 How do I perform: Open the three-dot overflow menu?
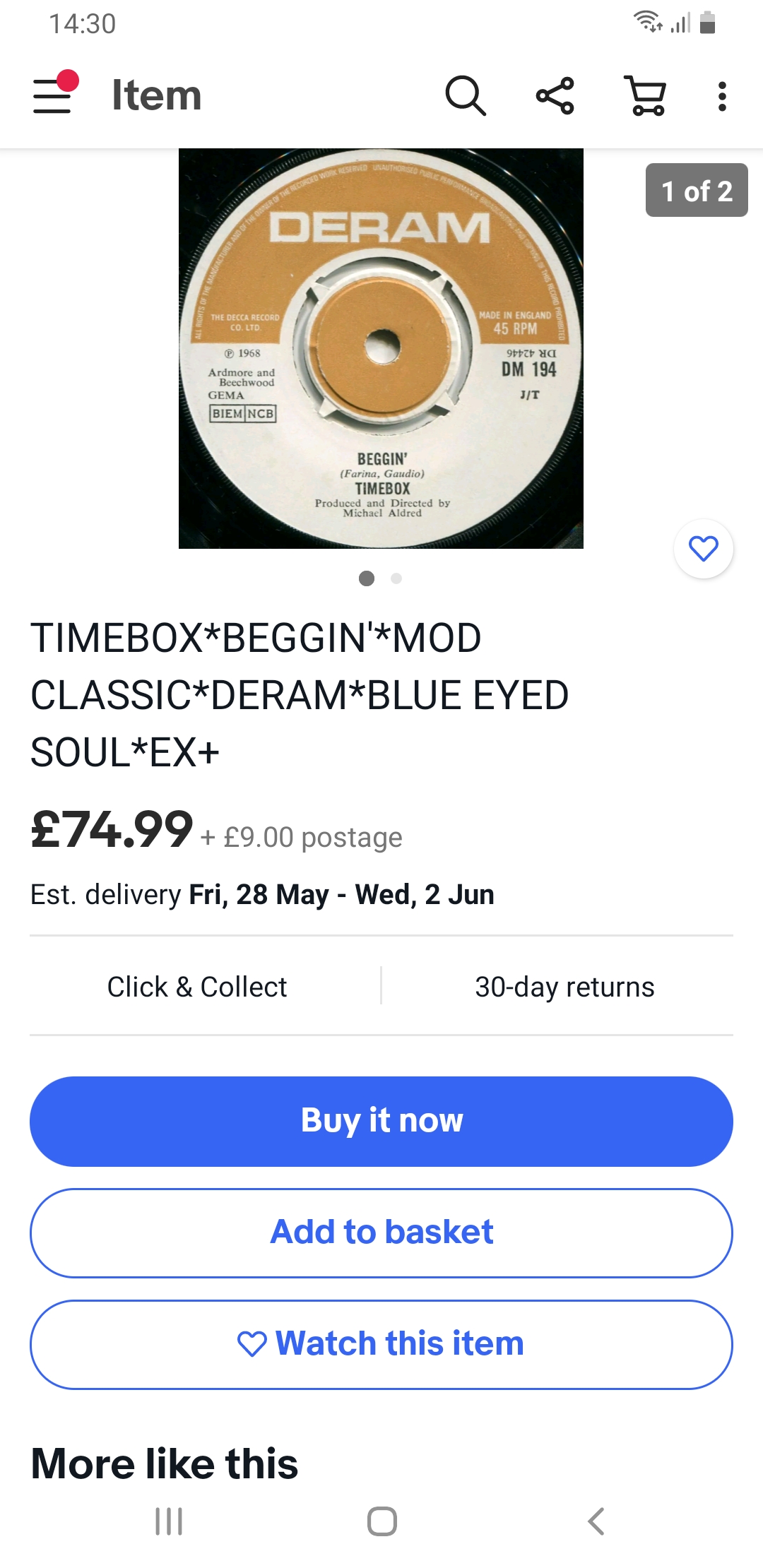click(x=721, y=96)
